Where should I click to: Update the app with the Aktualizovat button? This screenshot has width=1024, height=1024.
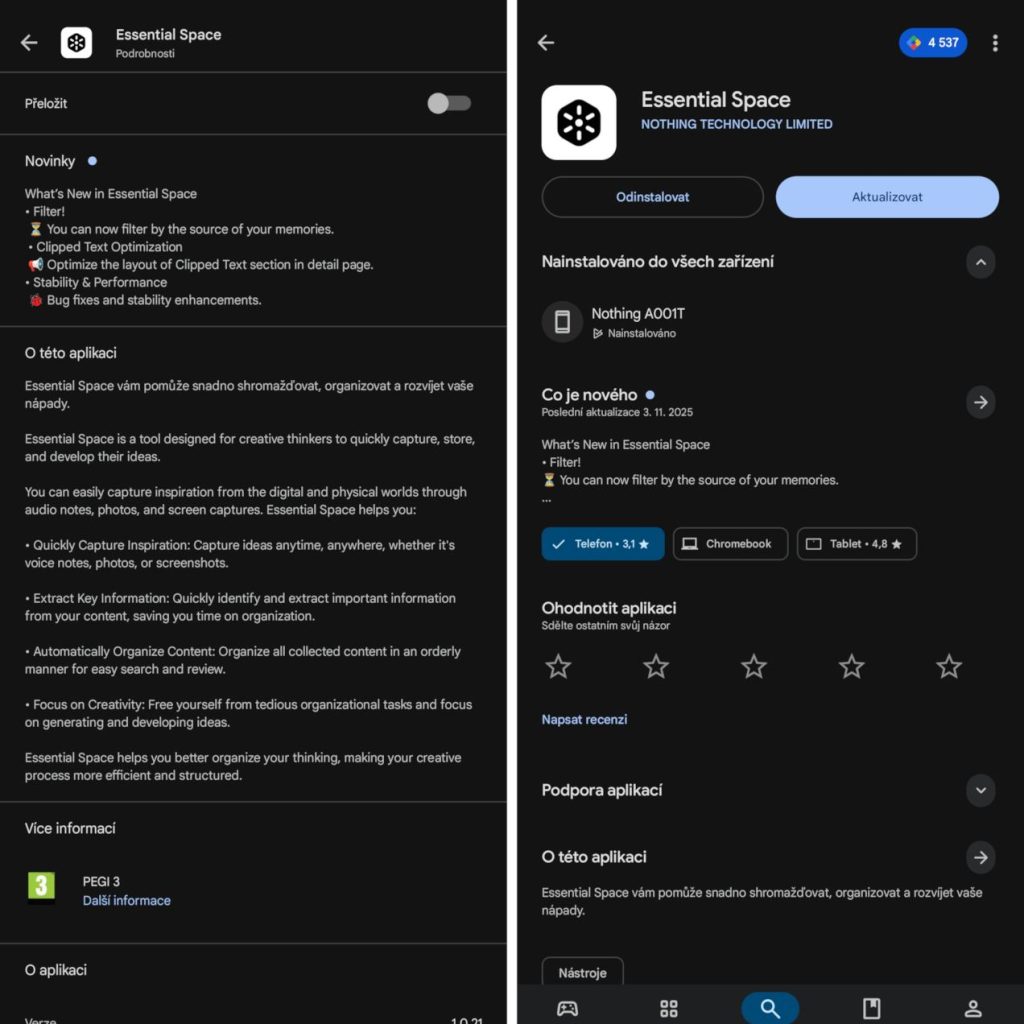coord(887,197)
